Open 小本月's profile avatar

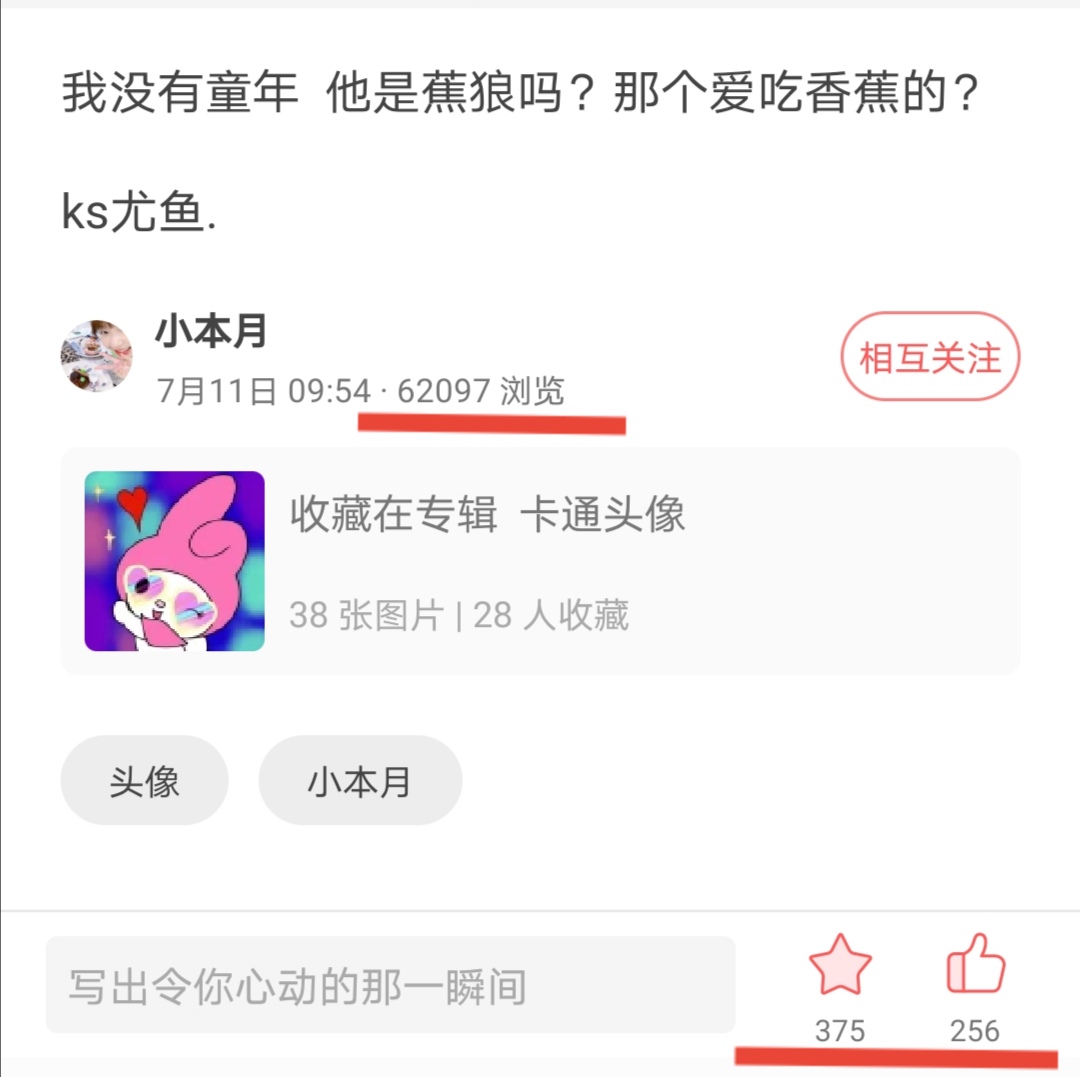[96, 356]
